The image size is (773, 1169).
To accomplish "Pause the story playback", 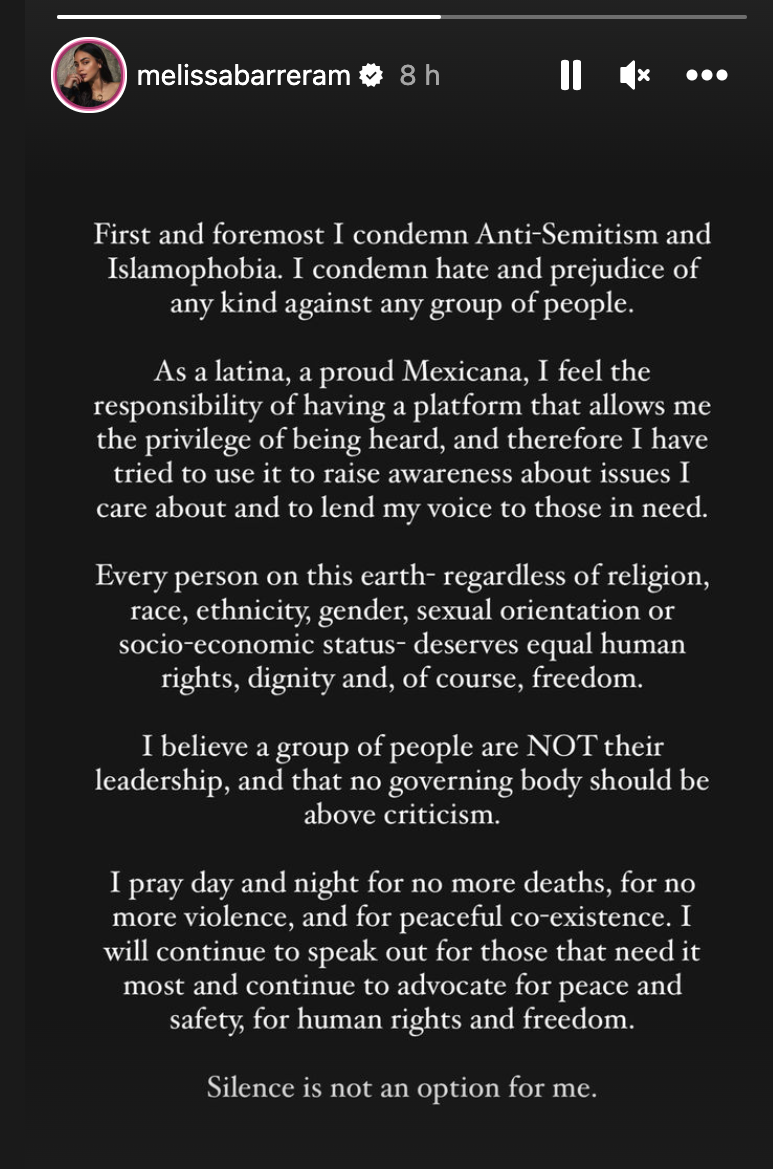I will 571,75.
